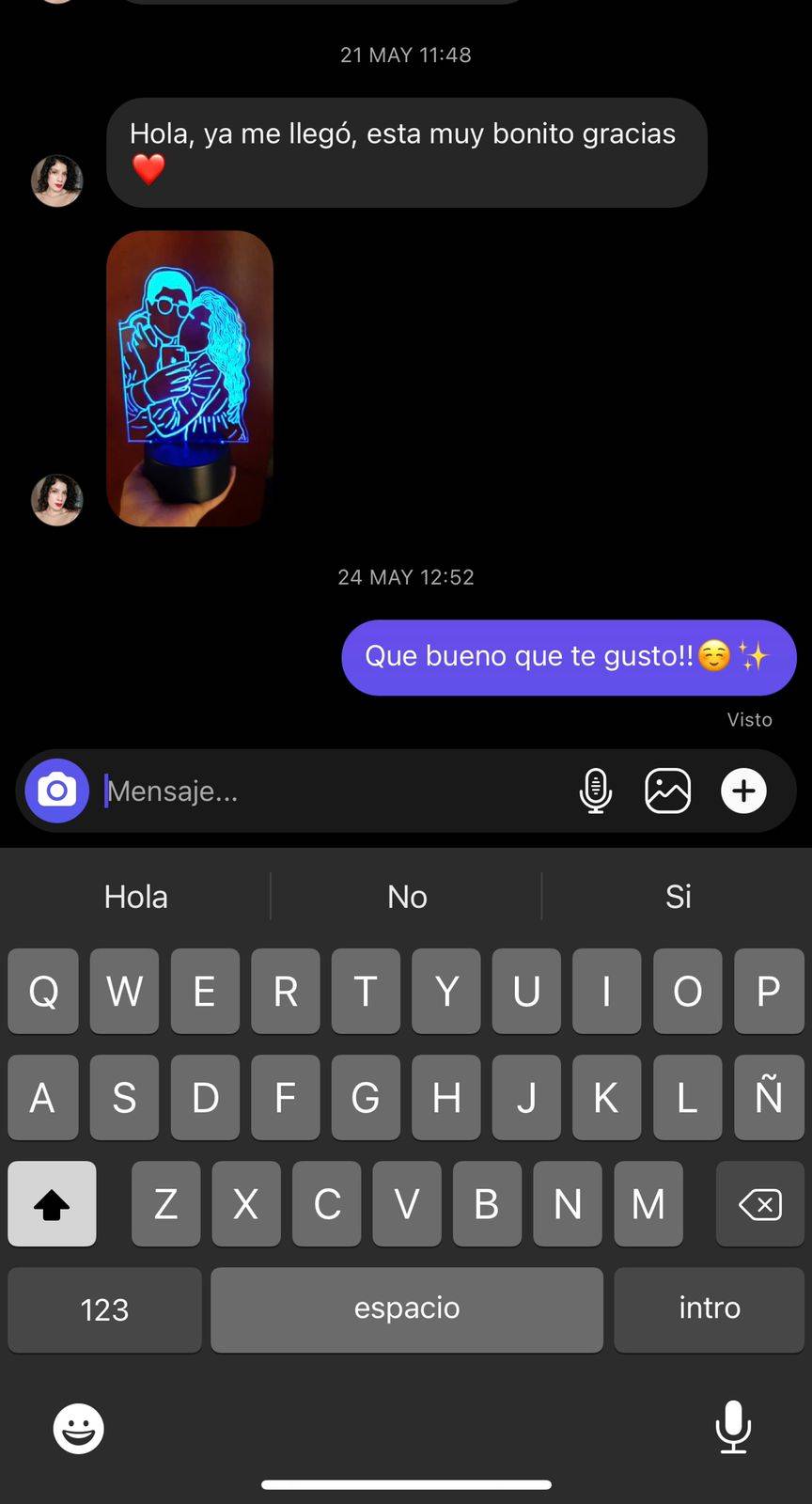Hit the intro key

click(x=710, y=1308)
